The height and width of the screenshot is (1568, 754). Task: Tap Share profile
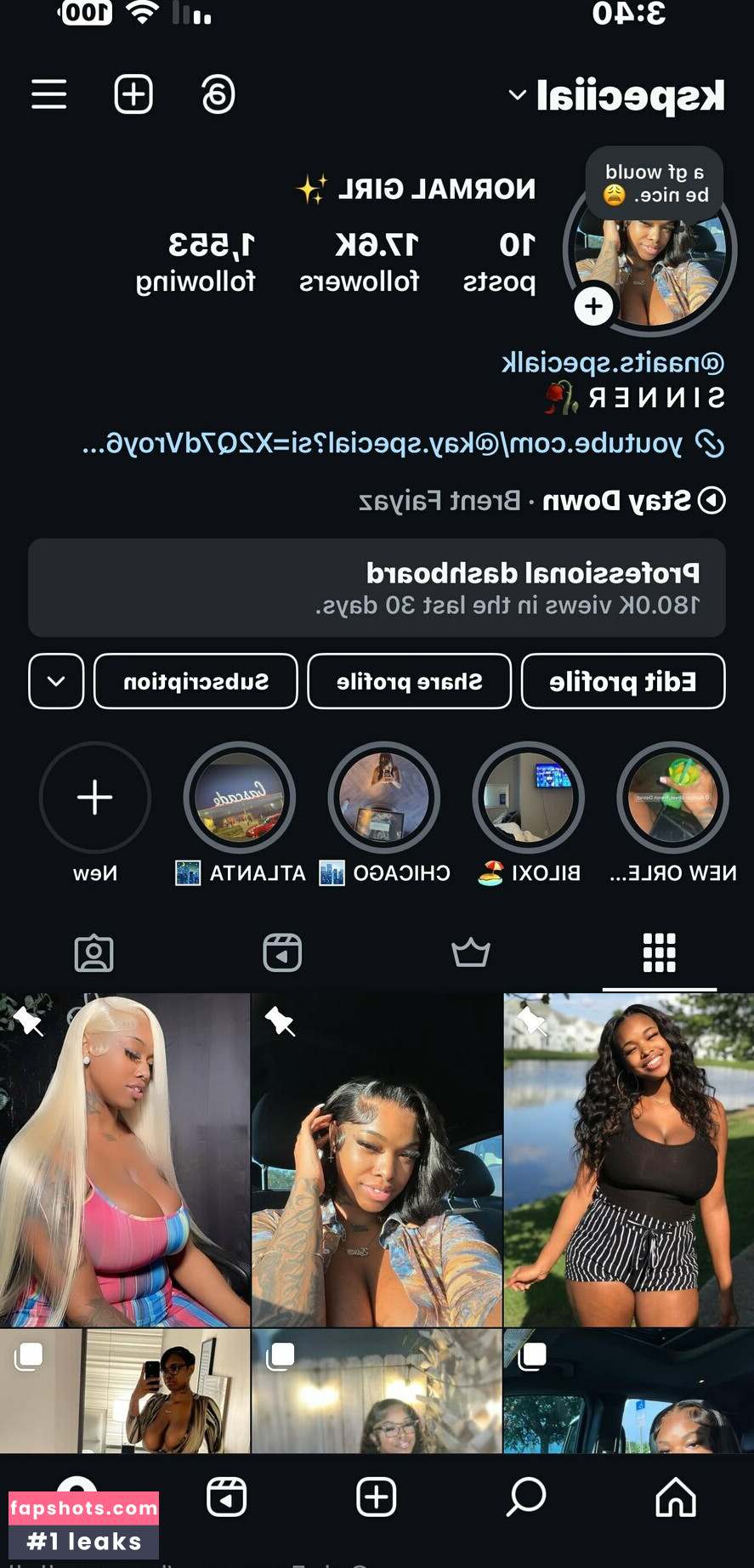click(x=409, y=681)
